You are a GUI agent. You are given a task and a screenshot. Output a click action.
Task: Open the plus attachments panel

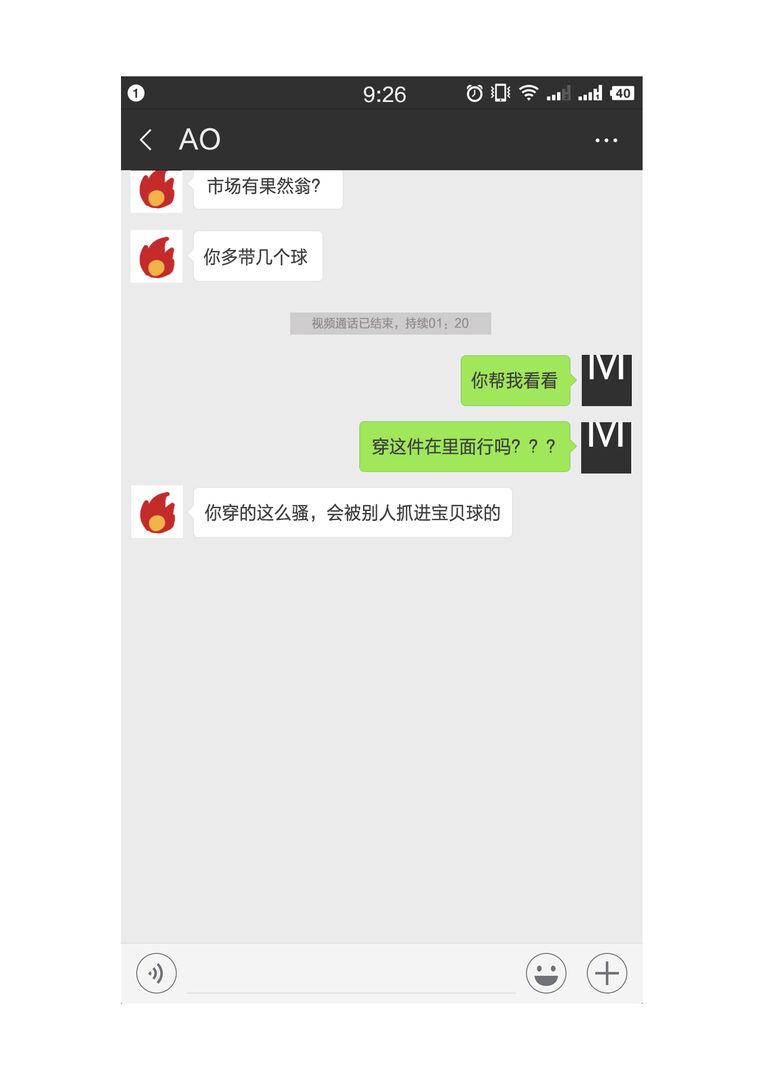tap(607, 972)
